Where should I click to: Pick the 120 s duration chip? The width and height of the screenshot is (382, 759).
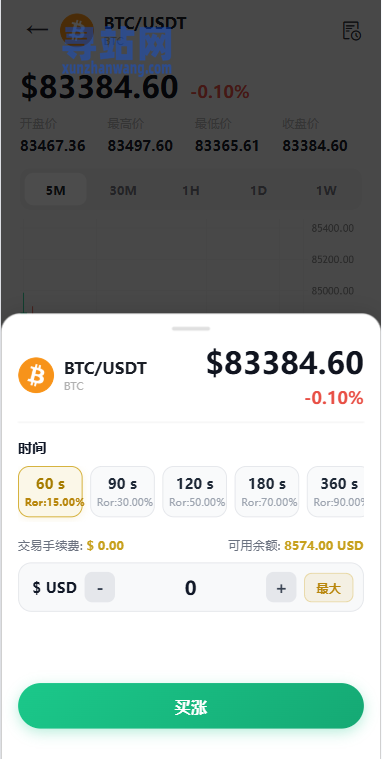coord(195,491)
